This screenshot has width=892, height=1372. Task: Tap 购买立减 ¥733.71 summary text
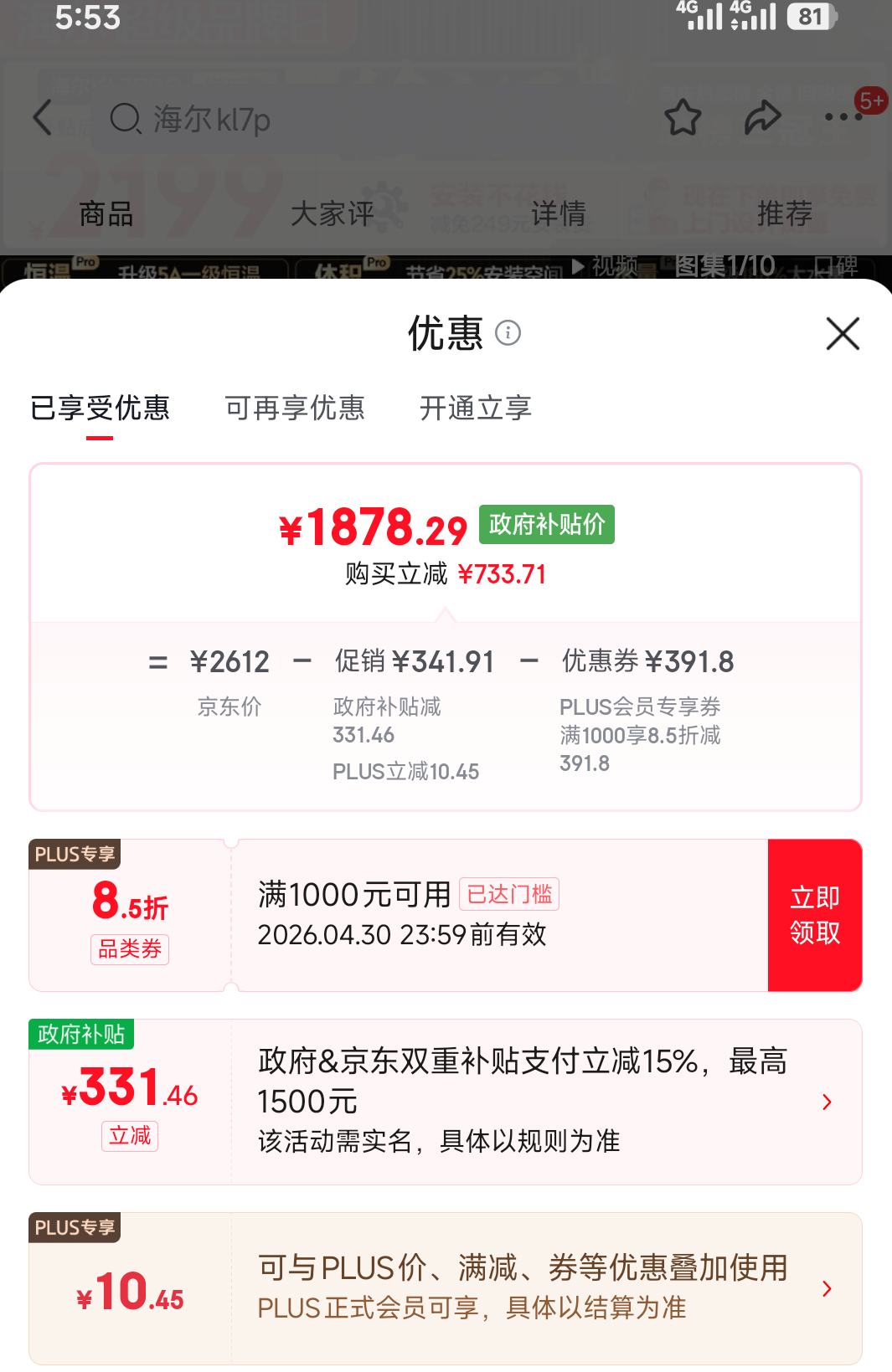[x=446, y=573]
